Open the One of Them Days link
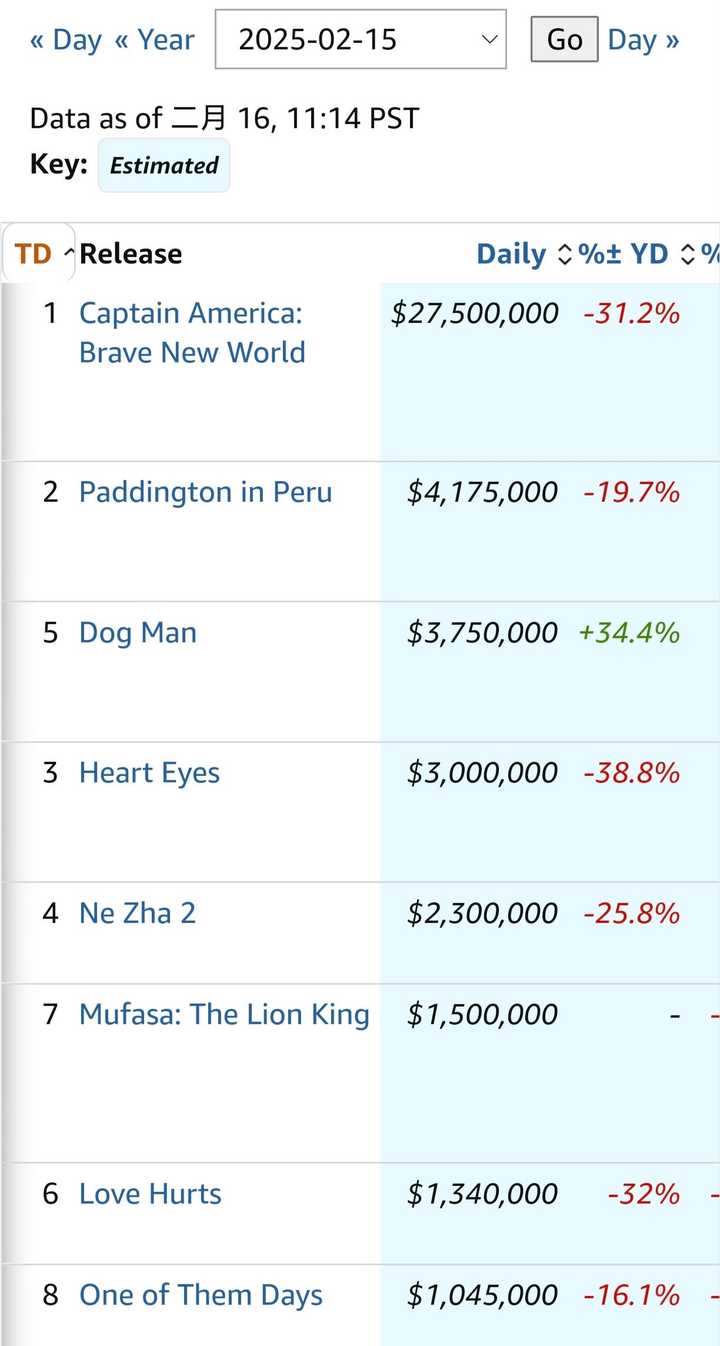 pos(201,1295)
